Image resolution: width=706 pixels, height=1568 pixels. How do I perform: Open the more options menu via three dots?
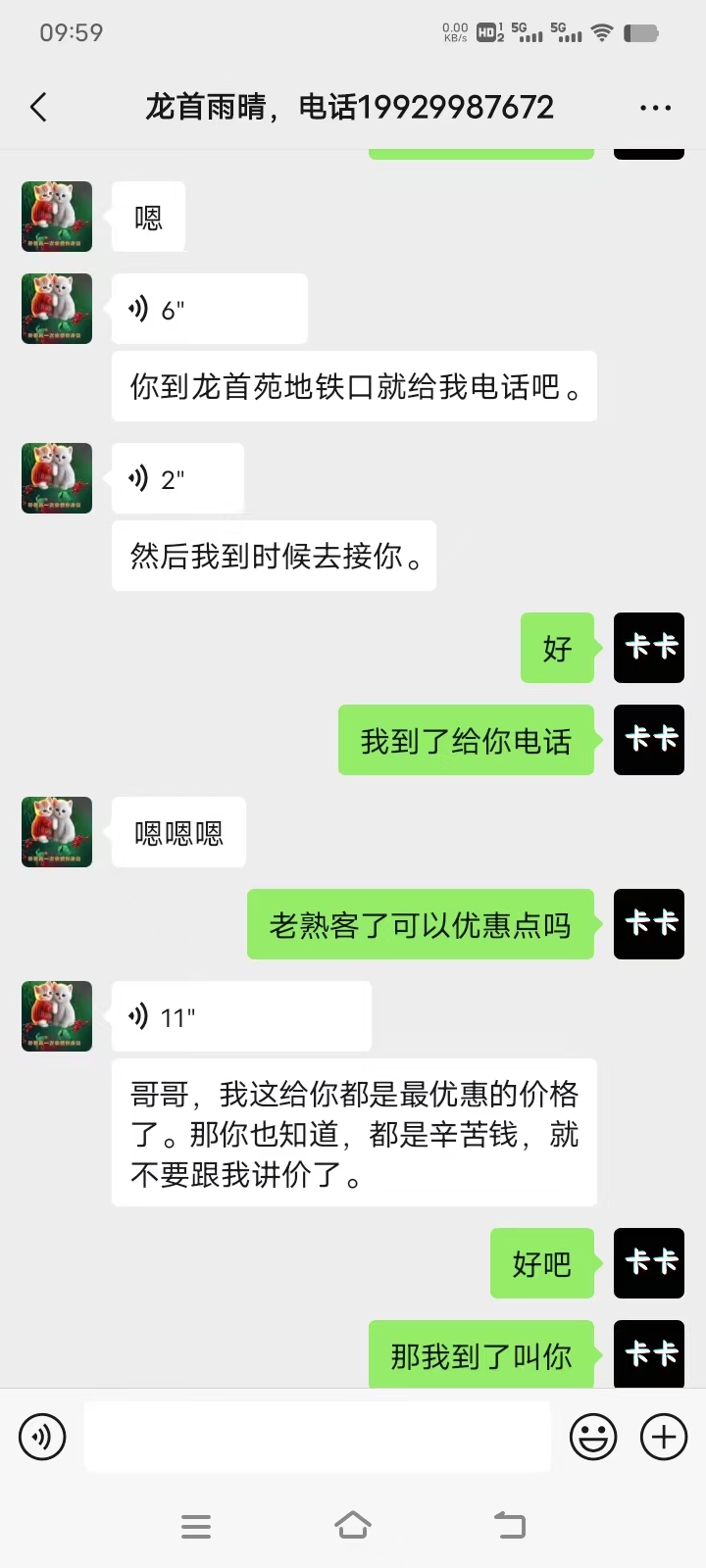click(x=654, y=108)
